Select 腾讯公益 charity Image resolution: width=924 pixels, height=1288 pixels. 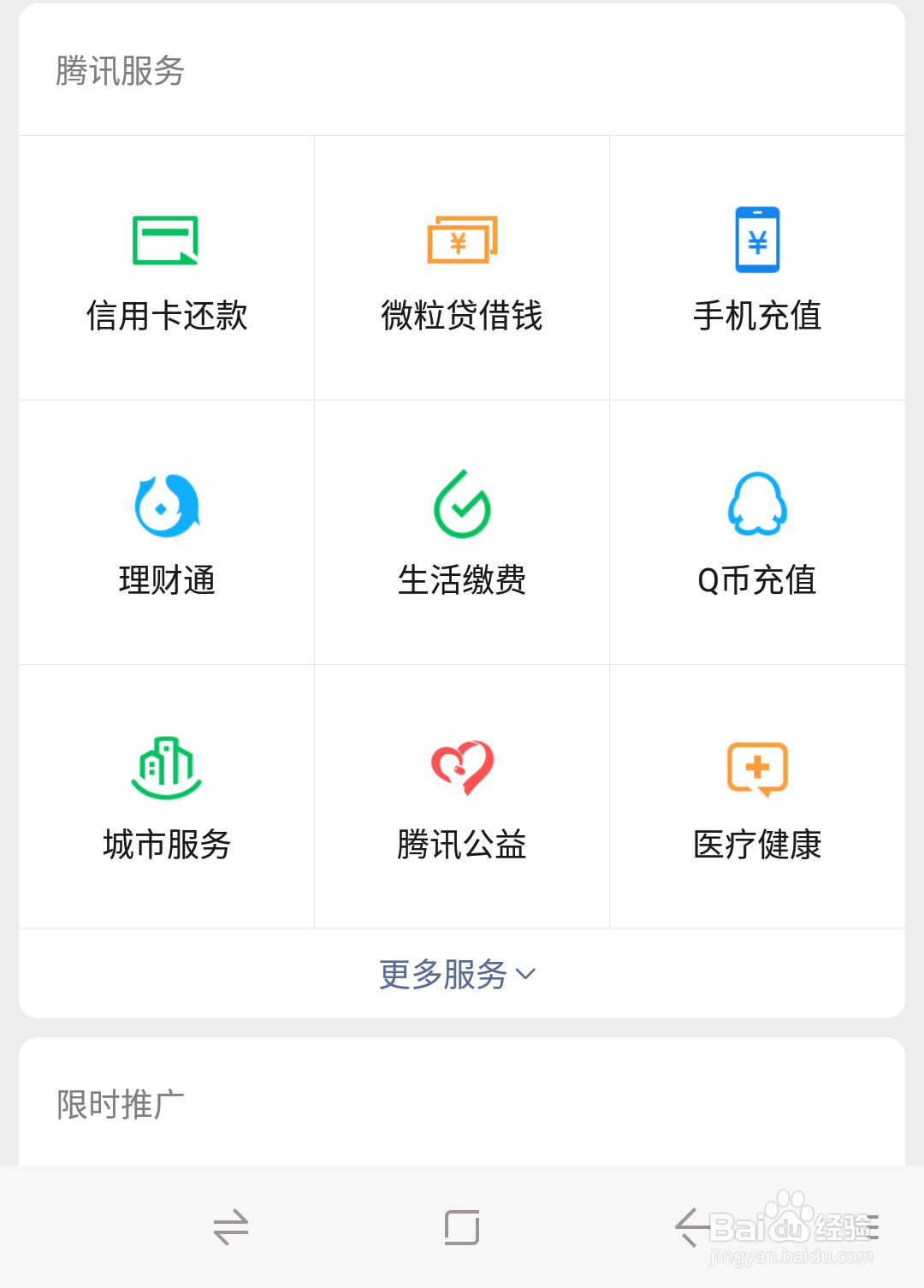[x=462, y=796]
